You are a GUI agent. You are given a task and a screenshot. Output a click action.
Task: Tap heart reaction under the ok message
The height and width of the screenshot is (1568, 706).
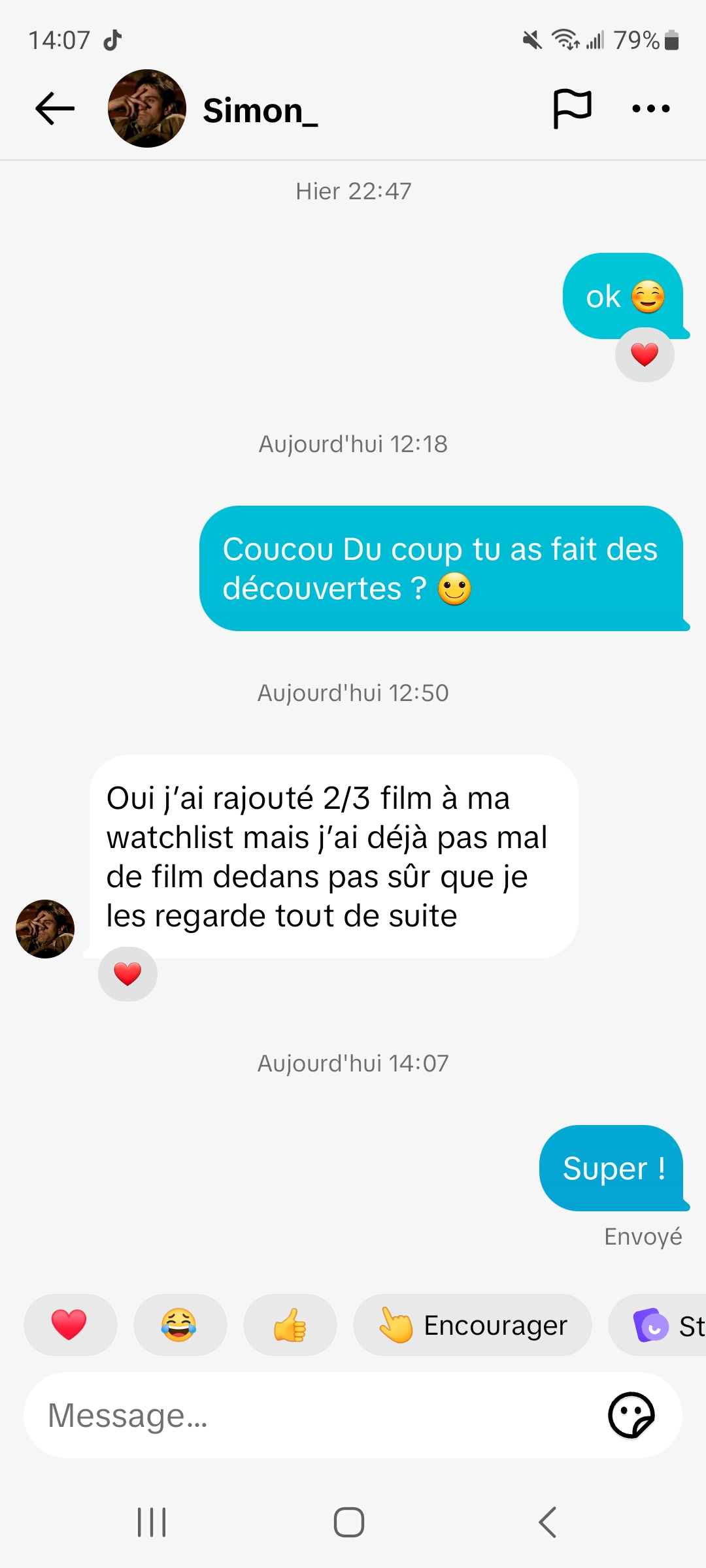[x=645, y=355]
